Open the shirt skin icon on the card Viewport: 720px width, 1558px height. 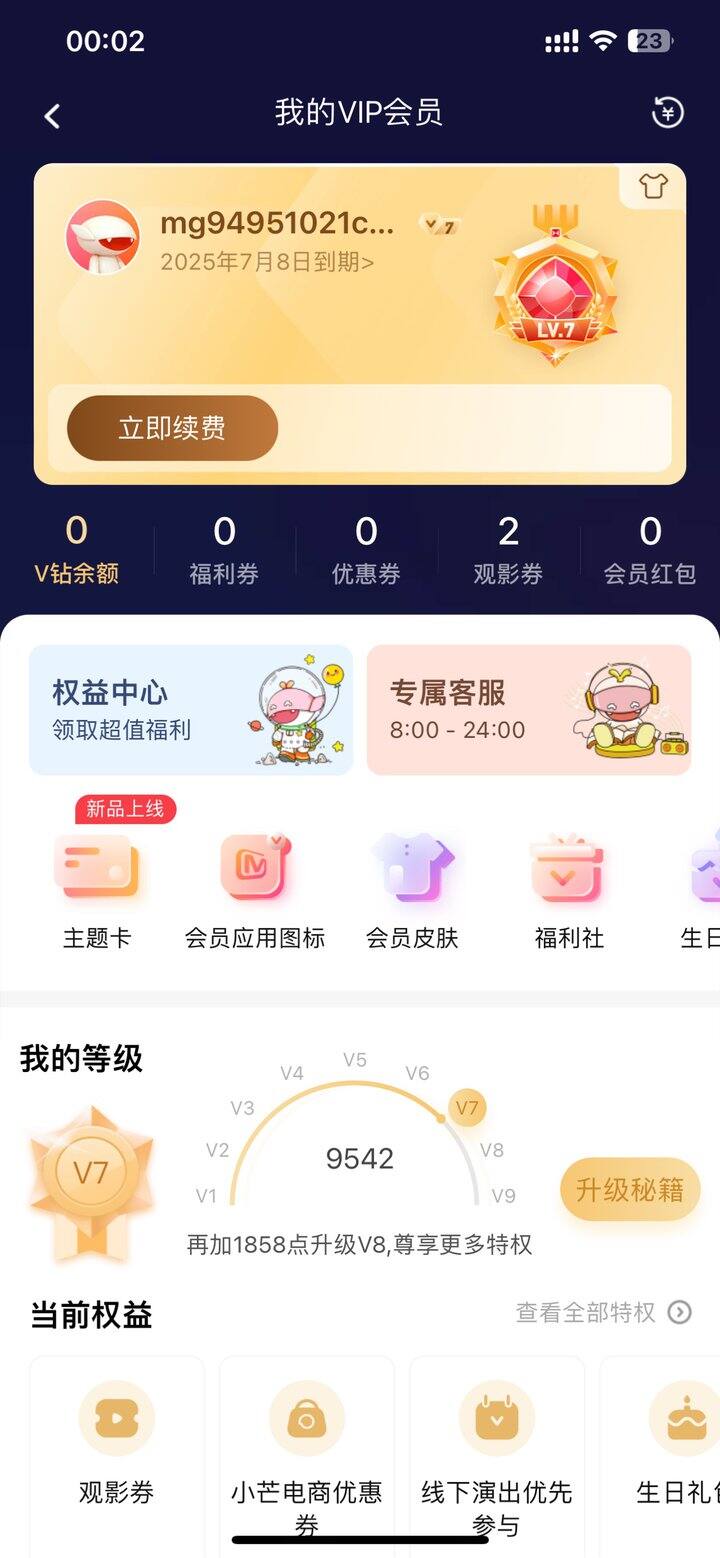[x=653, y=186]
